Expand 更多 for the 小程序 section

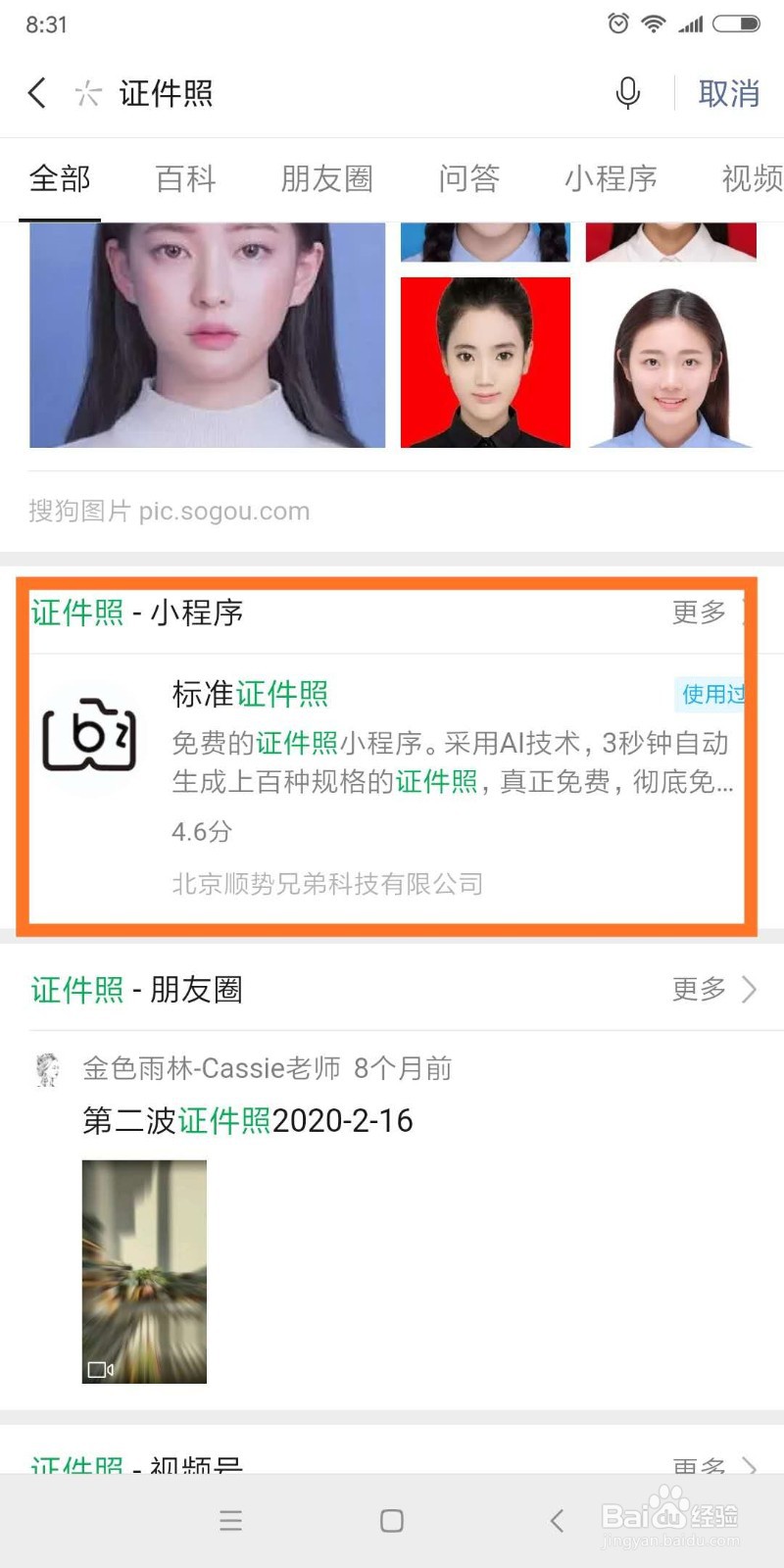coord(697,612)
